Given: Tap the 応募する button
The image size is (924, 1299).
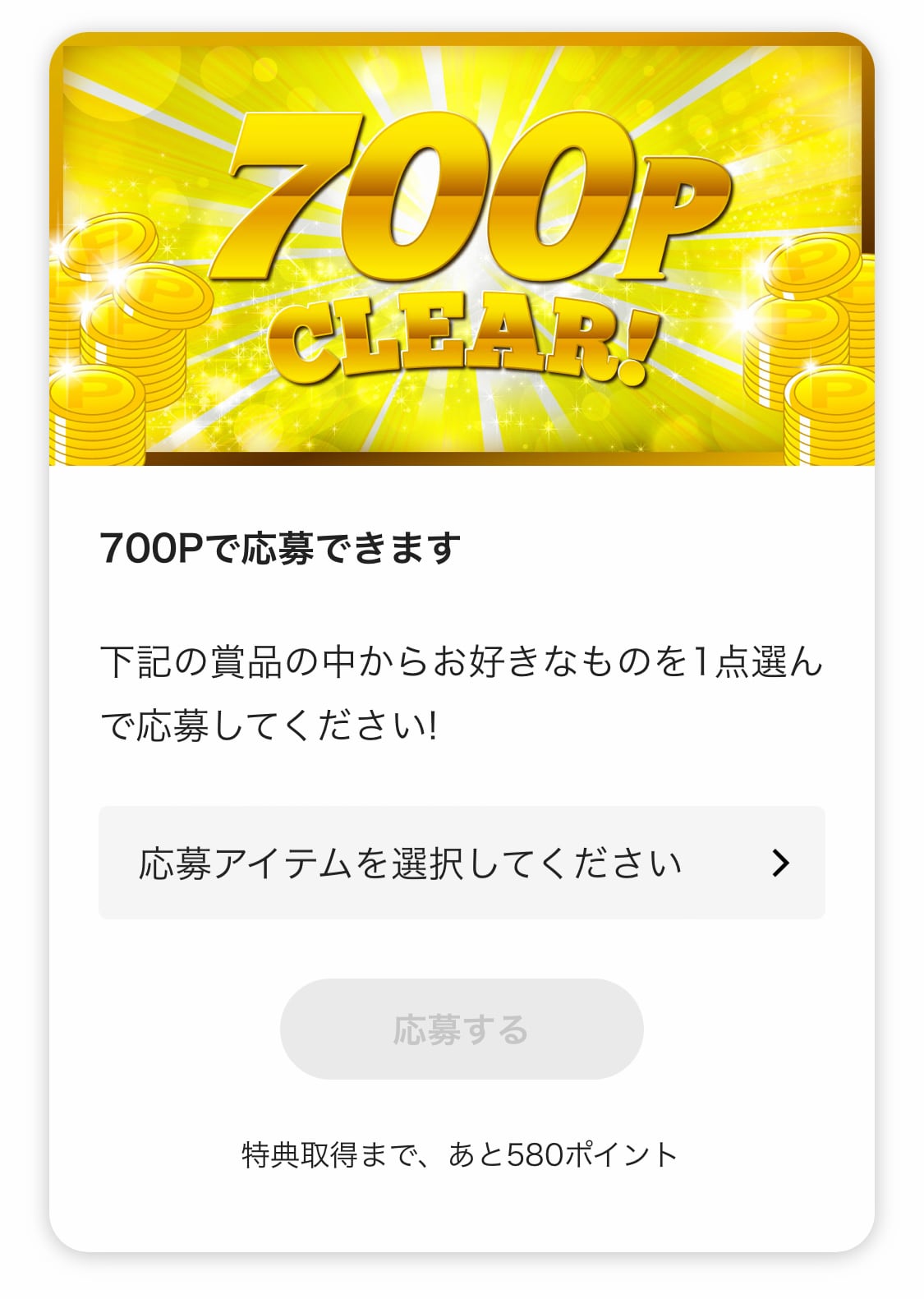Looking at the screenshot, I should (x=462, y=1029).
